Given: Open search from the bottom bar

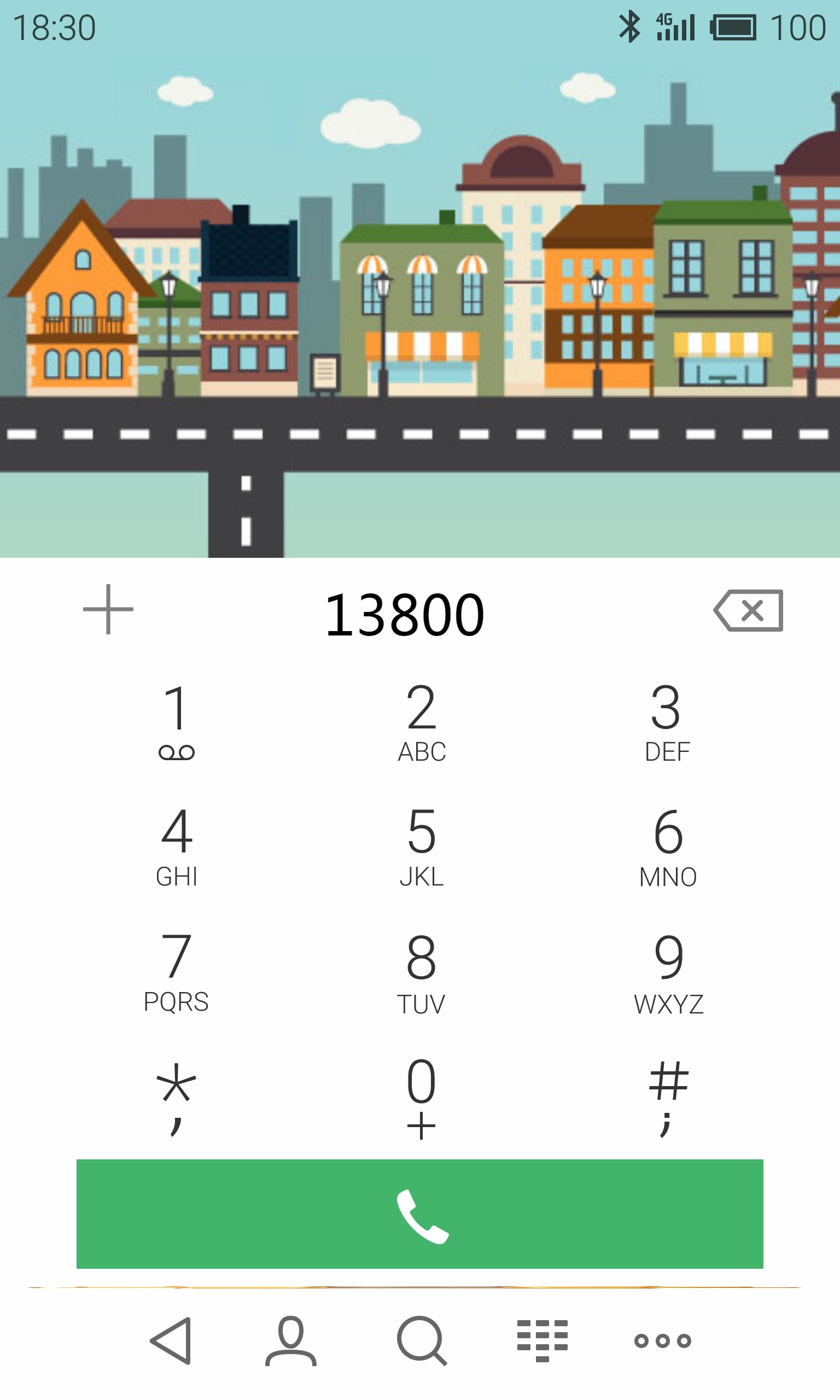Looking at the screenshot, I should pyautogui.click(x=422, y=1340).
